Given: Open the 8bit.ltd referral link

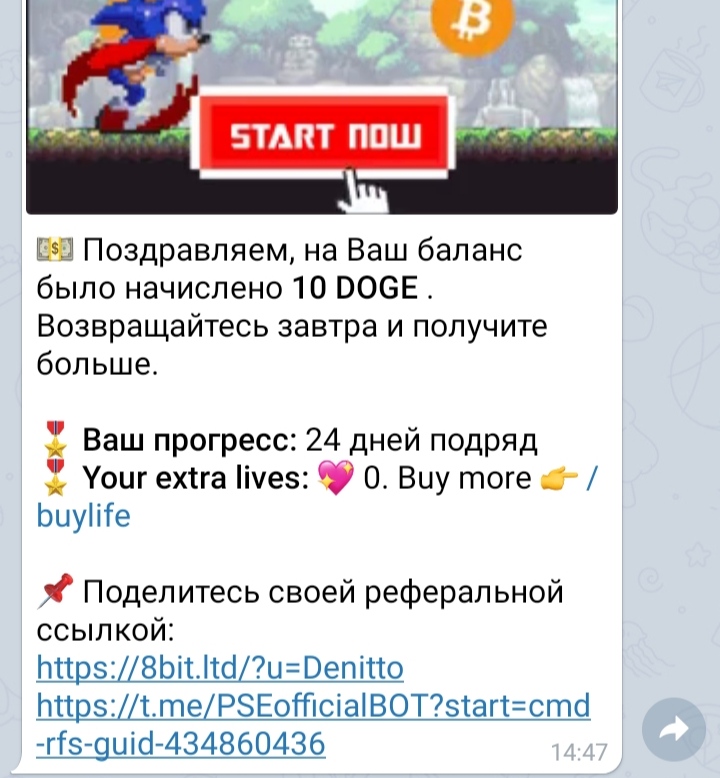Looking at the screenshot, I should [219, 667].
